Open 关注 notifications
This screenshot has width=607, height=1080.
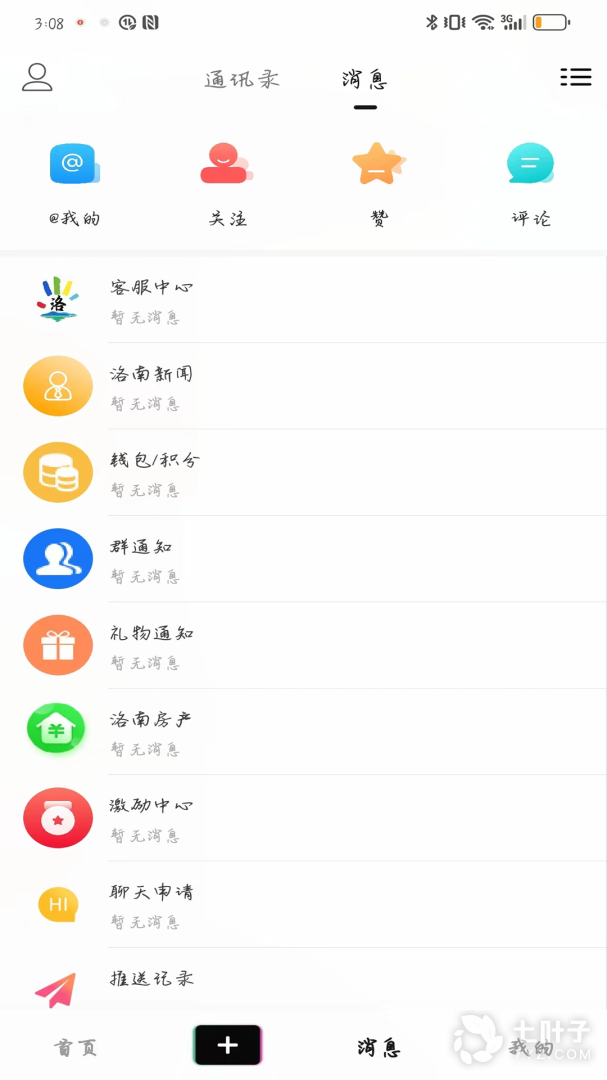[x=227, y=184]
